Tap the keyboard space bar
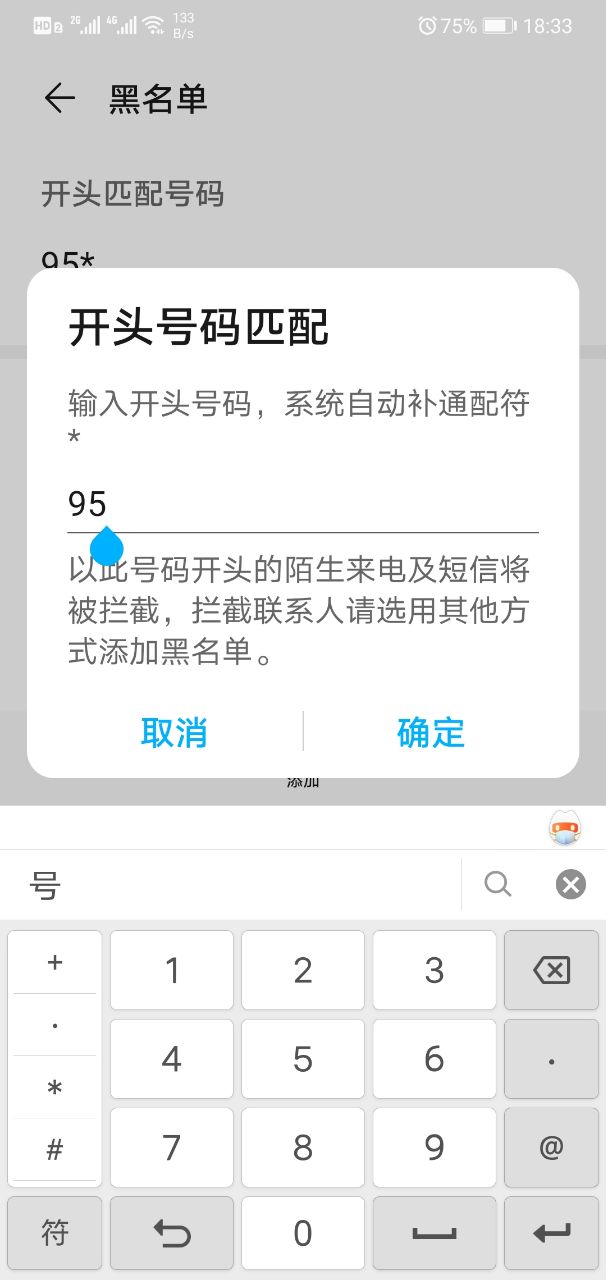Screen dimensions: 606x1280 point(434,1234)
